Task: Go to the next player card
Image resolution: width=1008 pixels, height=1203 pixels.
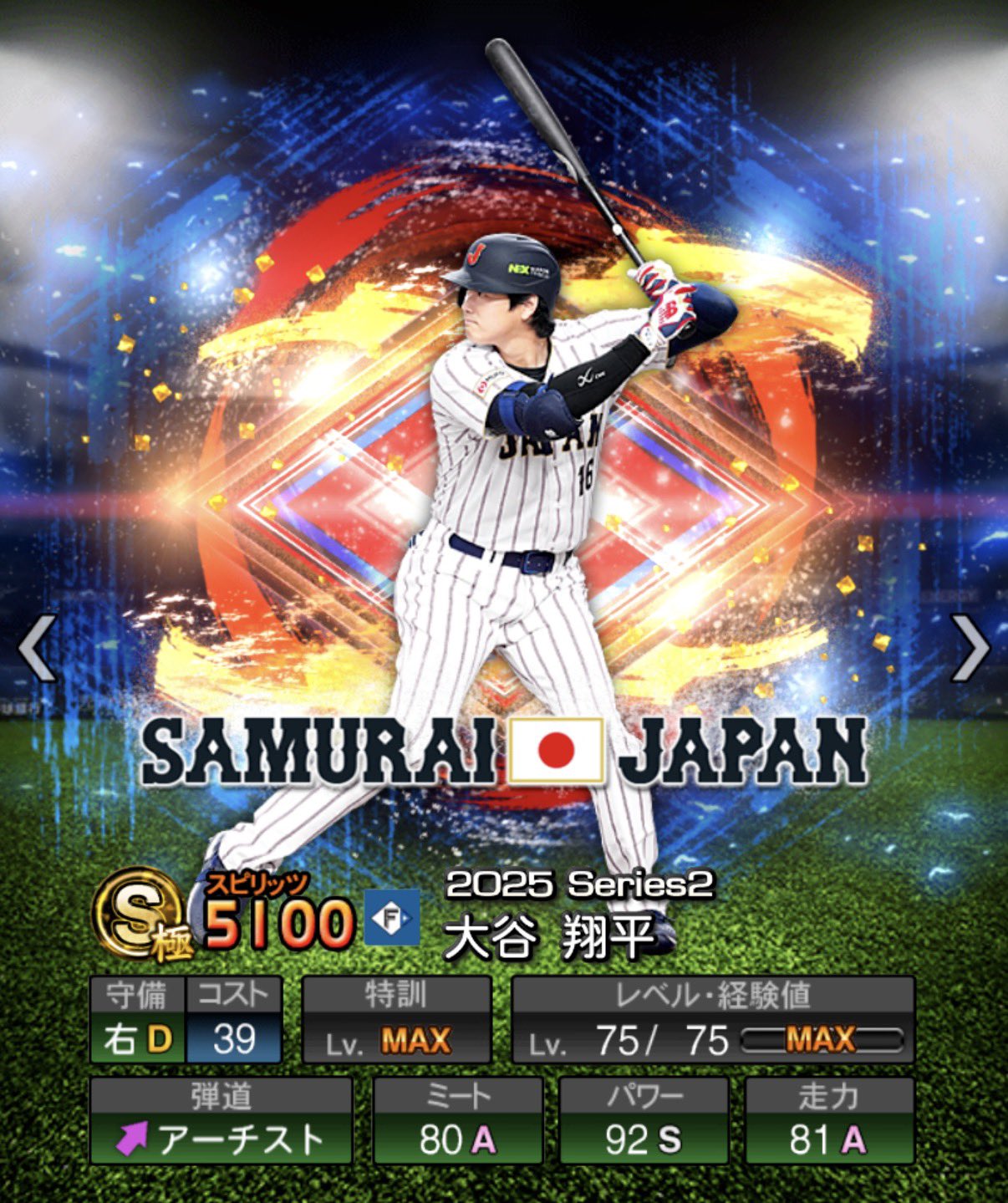Action: [970, 648]
